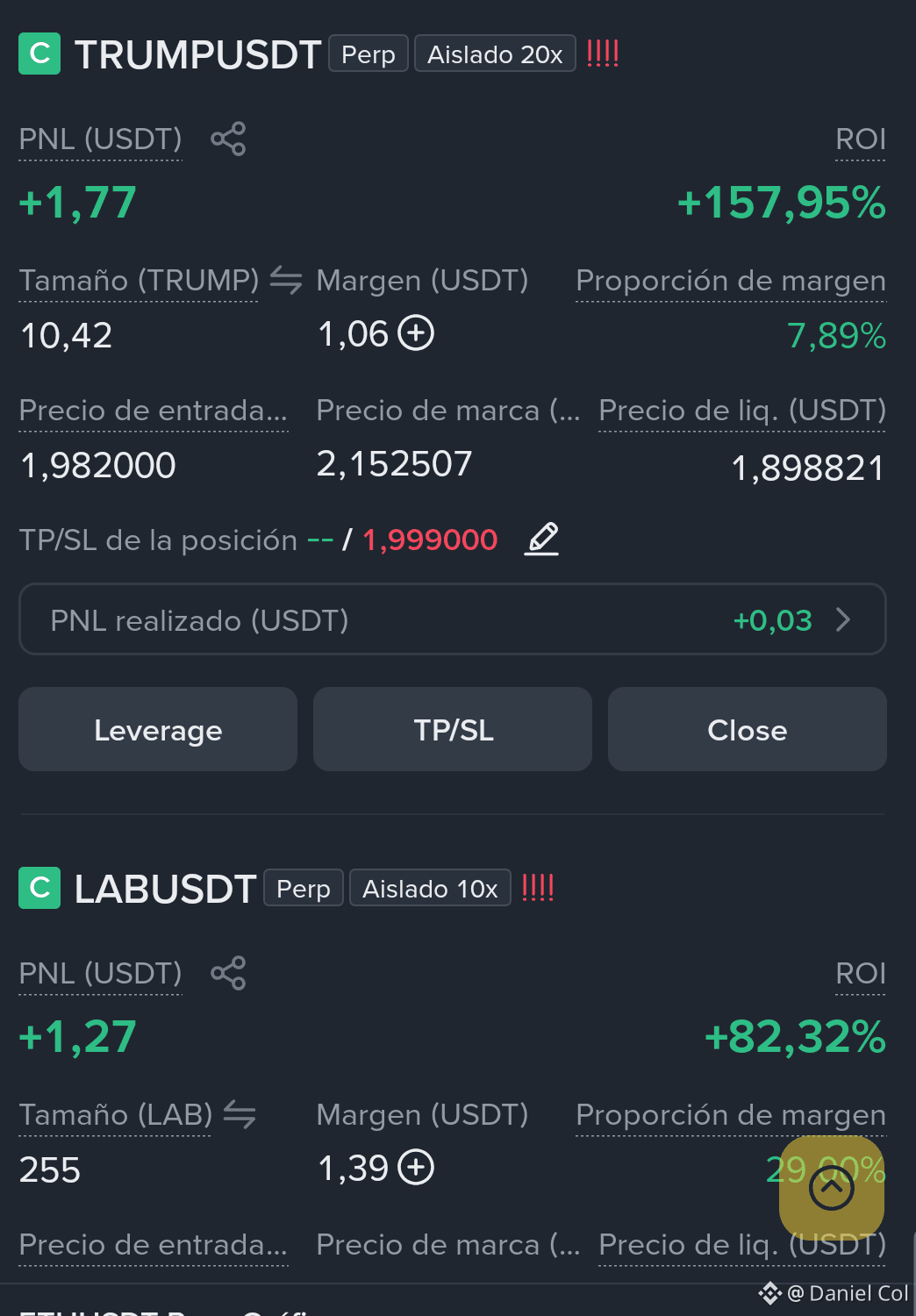Tap the yellow scroll-to-top arrow button
The image size is (916, 1316).
click(x=832, y=1188)
